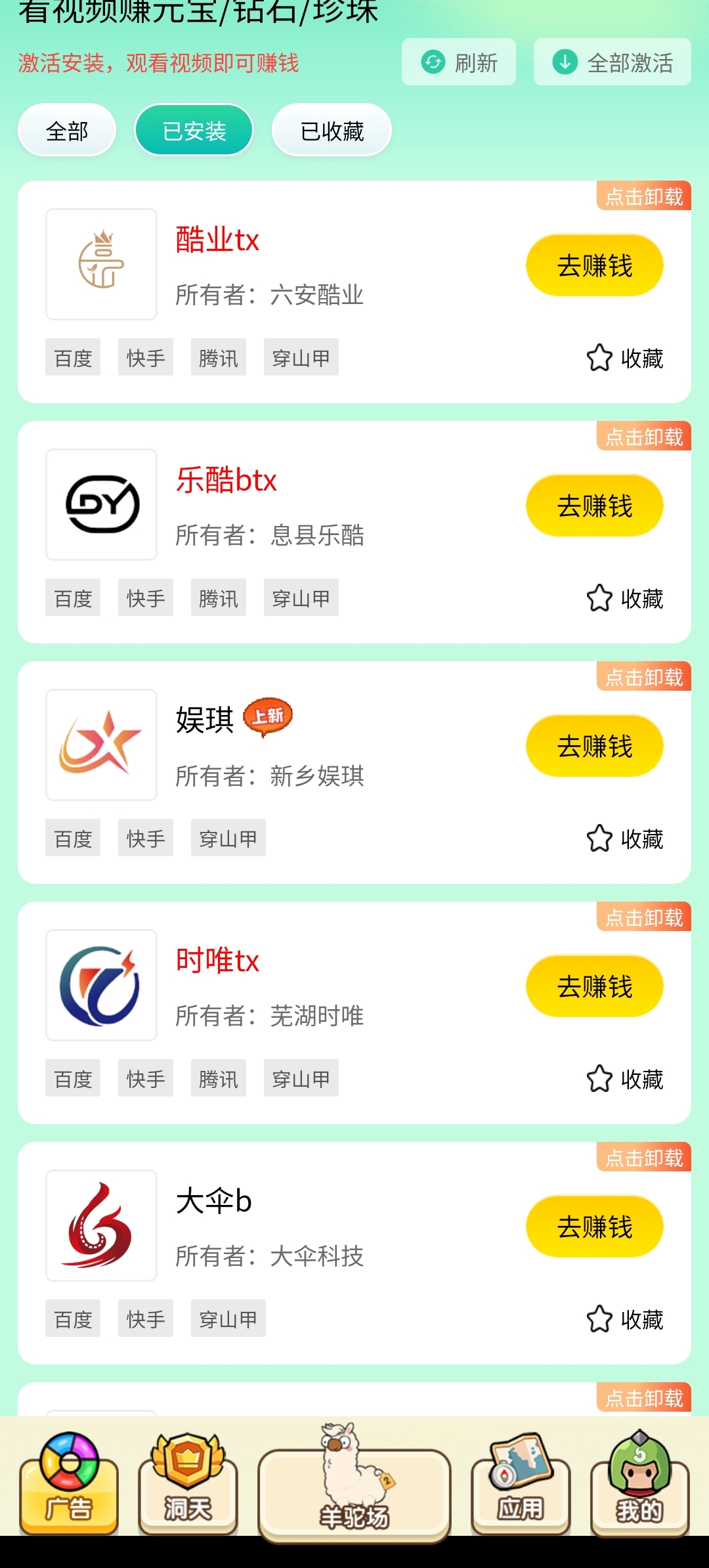Start earning with 乐酷btx 去赚钱
The height and width of the screenshot is (1568, 709).
(x=594, y=506)
